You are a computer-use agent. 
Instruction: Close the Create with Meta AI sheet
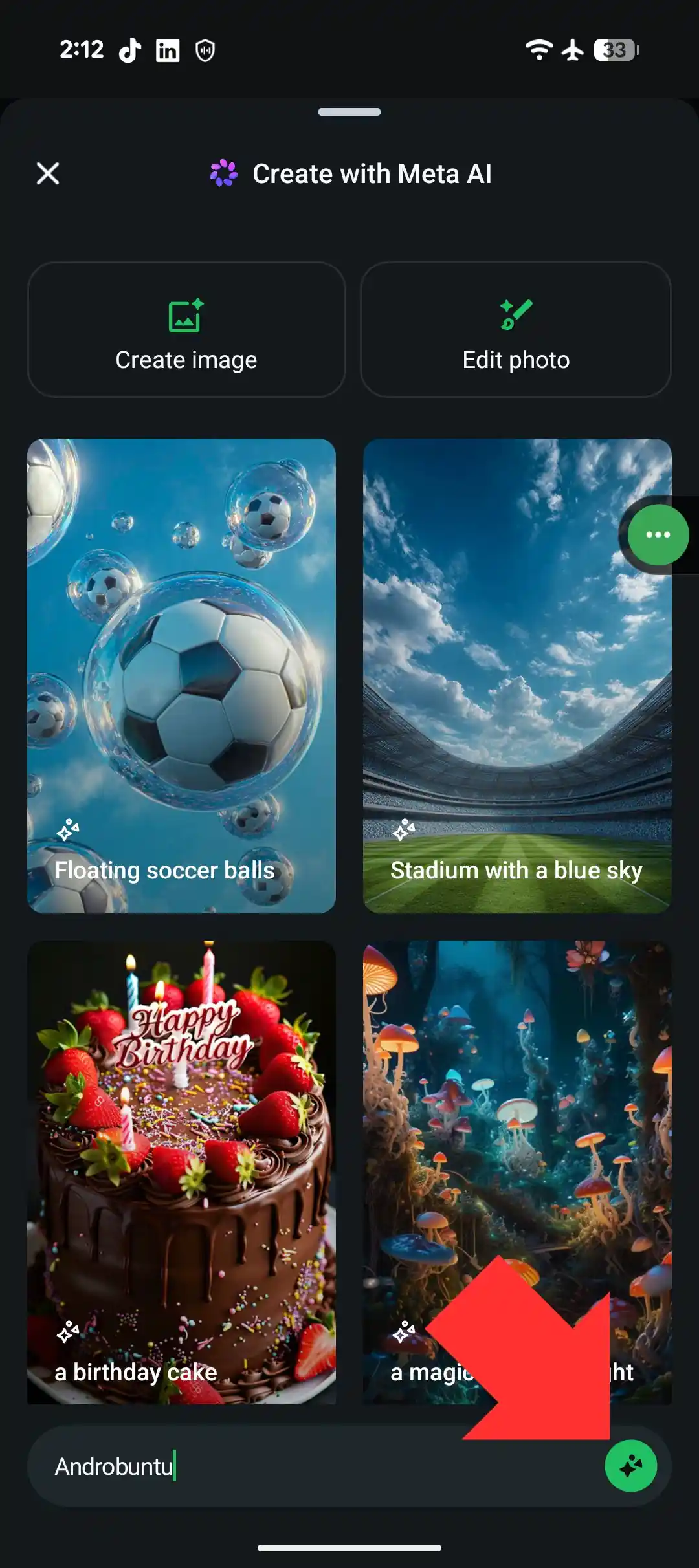(x=48, y=173)
